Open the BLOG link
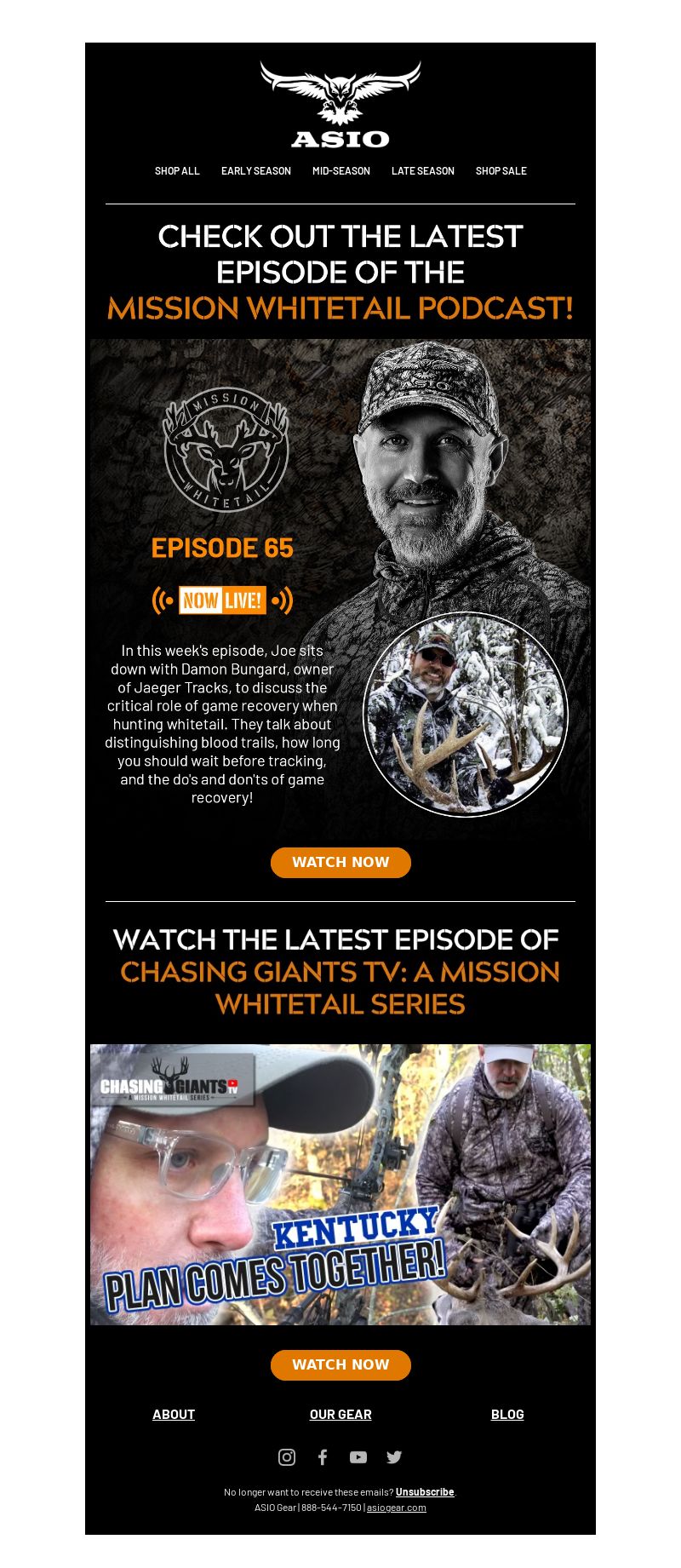The width and height of the screenshot is (681, 1568). pyautogui.click(x=507, y=1414)
